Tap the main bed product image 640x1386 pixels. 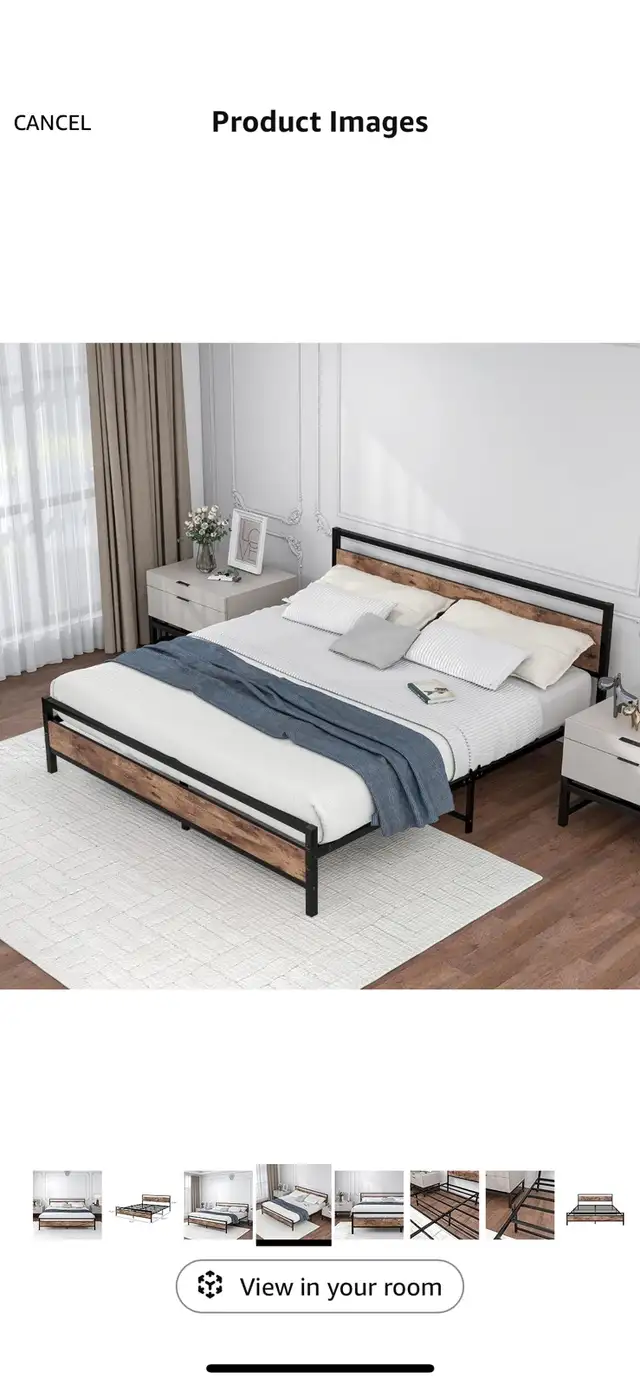pyautogui.click(x=320, y=666)
